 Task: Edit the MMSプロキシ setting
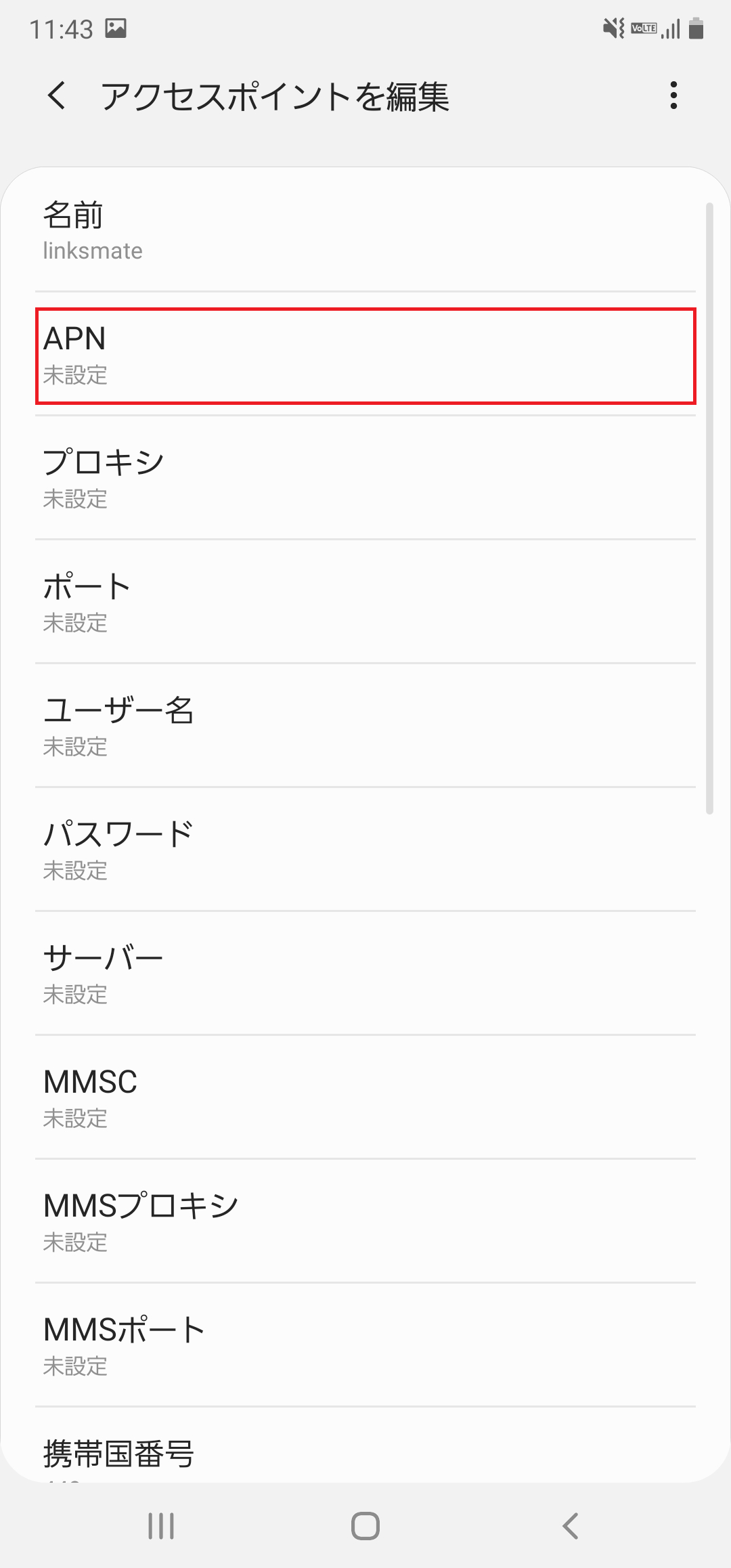click(365, 1221)
